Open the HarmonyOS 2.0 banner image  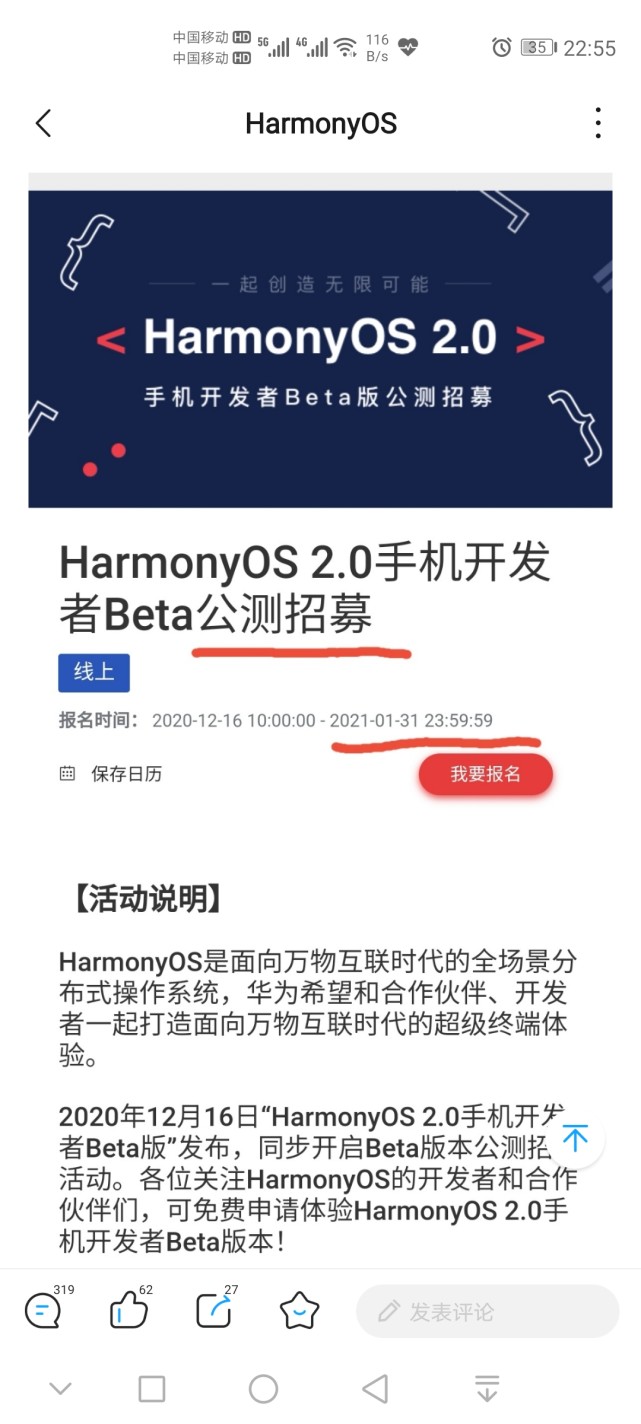click(x=320, y=348)
